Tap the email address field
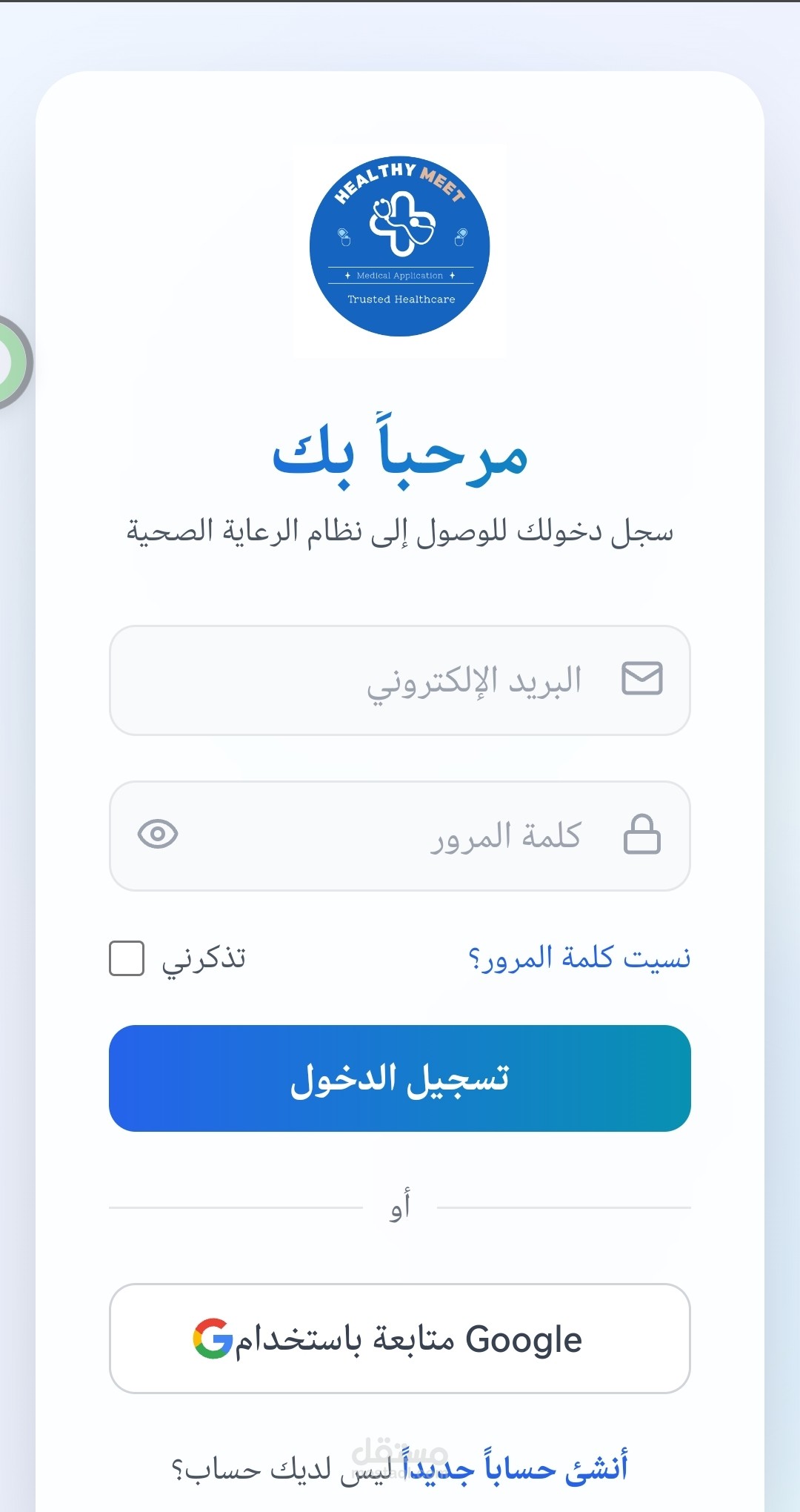The image size is (800, 1512). tap(400, 680)
